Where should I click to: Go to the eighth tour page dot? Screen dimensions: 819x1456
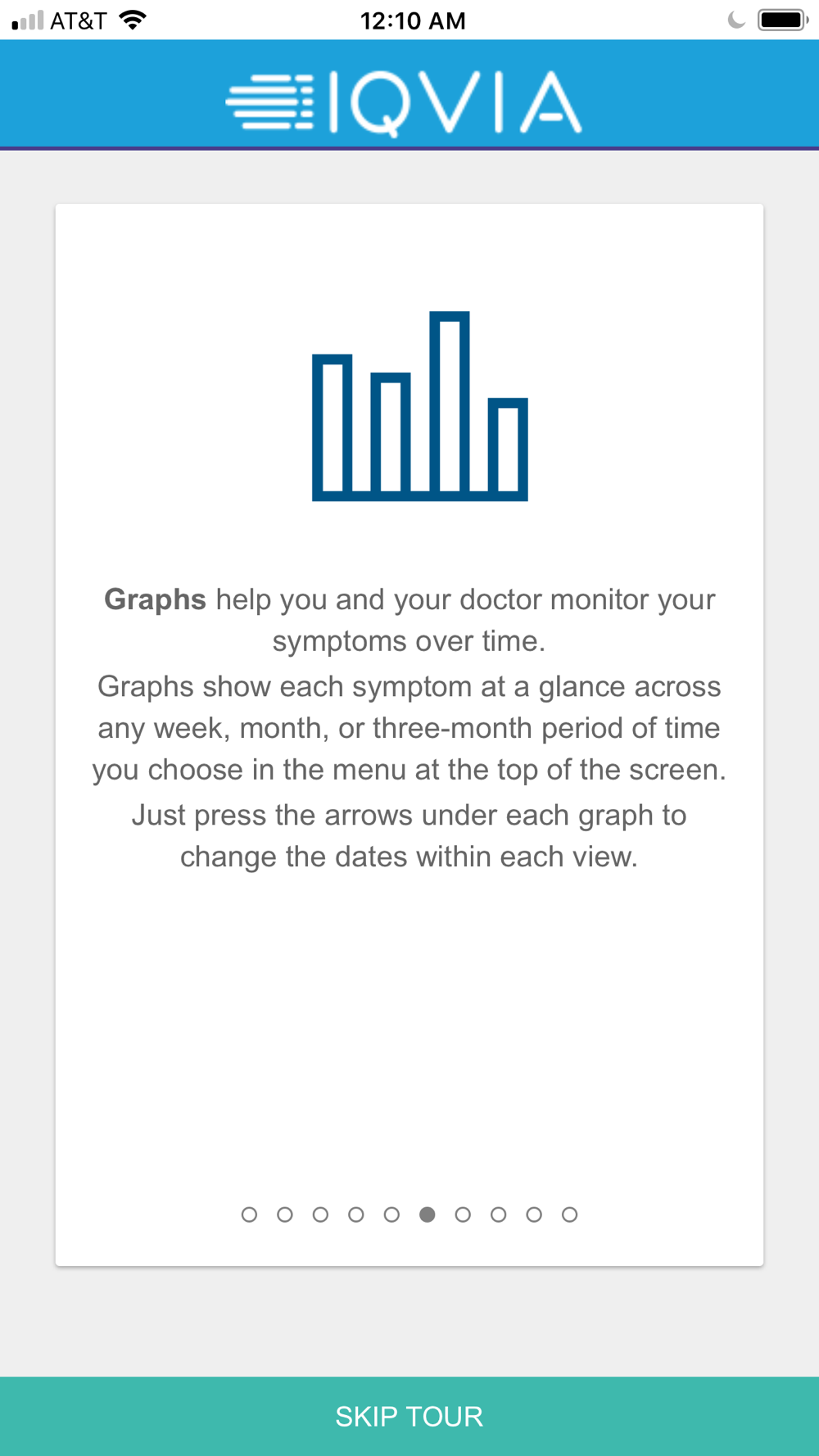coord(499,1214)
